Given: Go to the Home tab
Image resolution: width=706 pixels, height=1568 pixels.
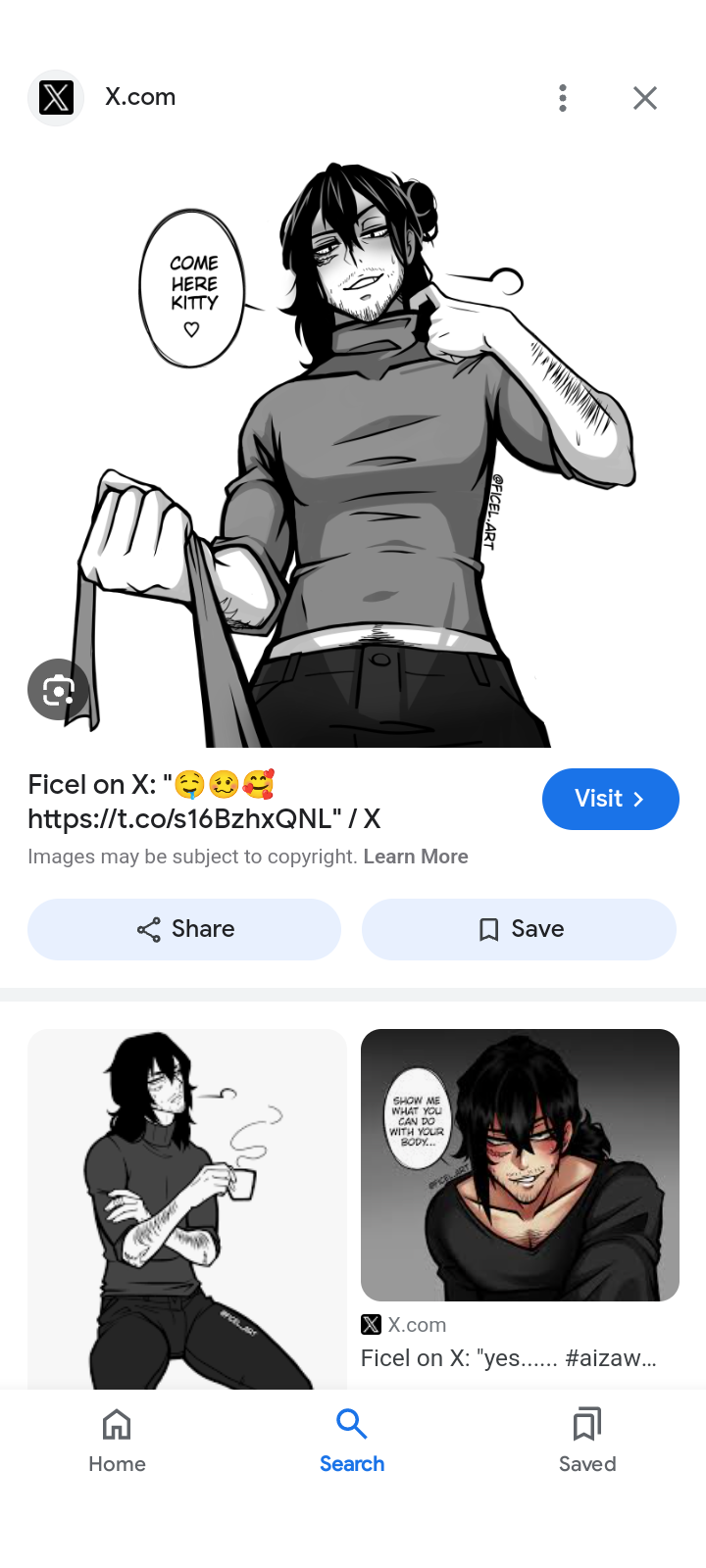Looking at the screenshot, I should coord(117,1441).
